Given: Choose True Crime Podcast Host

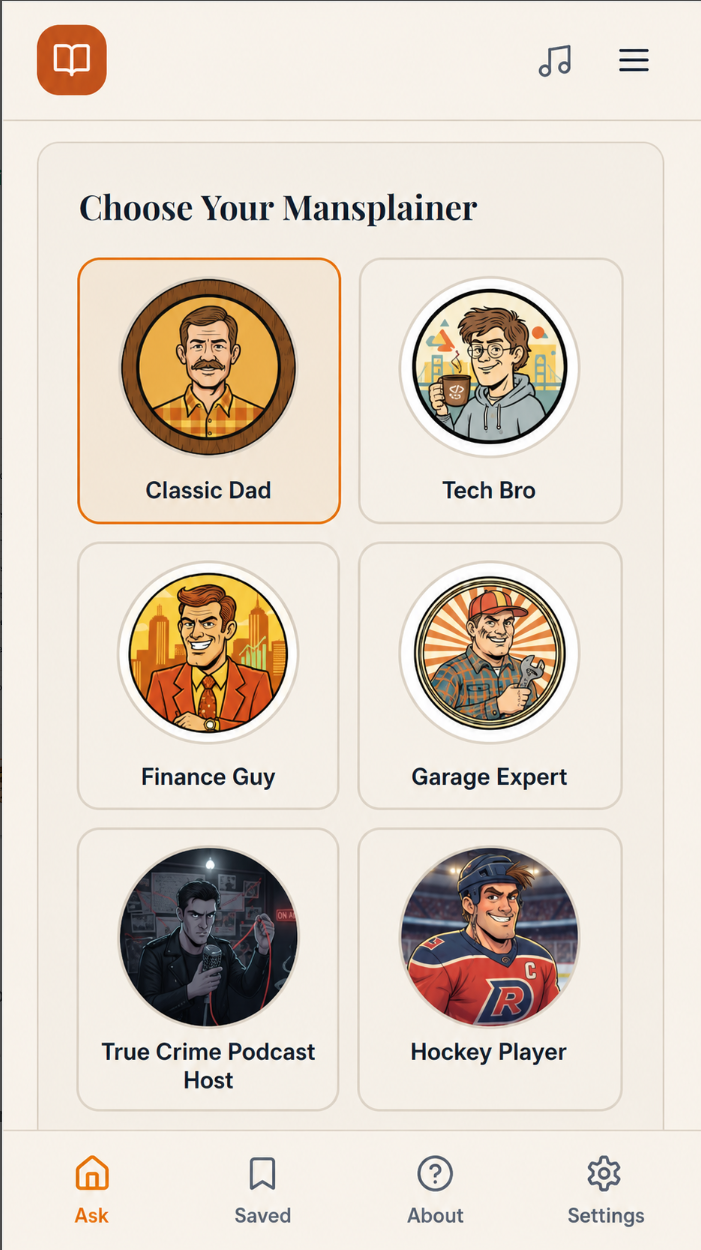Looking at the screenshot, I should coord(209,969).
